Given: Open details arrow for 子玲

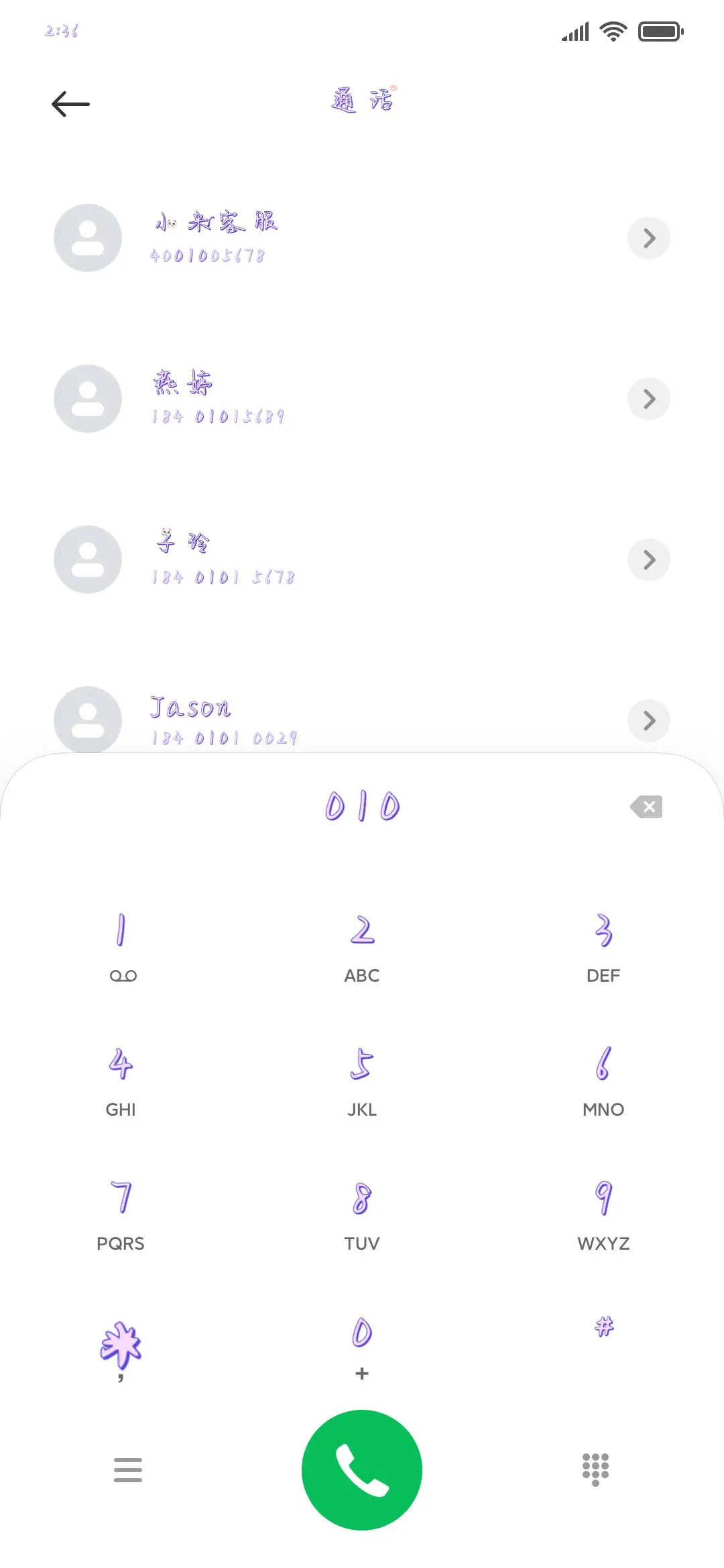Looking at the screenshot, I should 648,560.
